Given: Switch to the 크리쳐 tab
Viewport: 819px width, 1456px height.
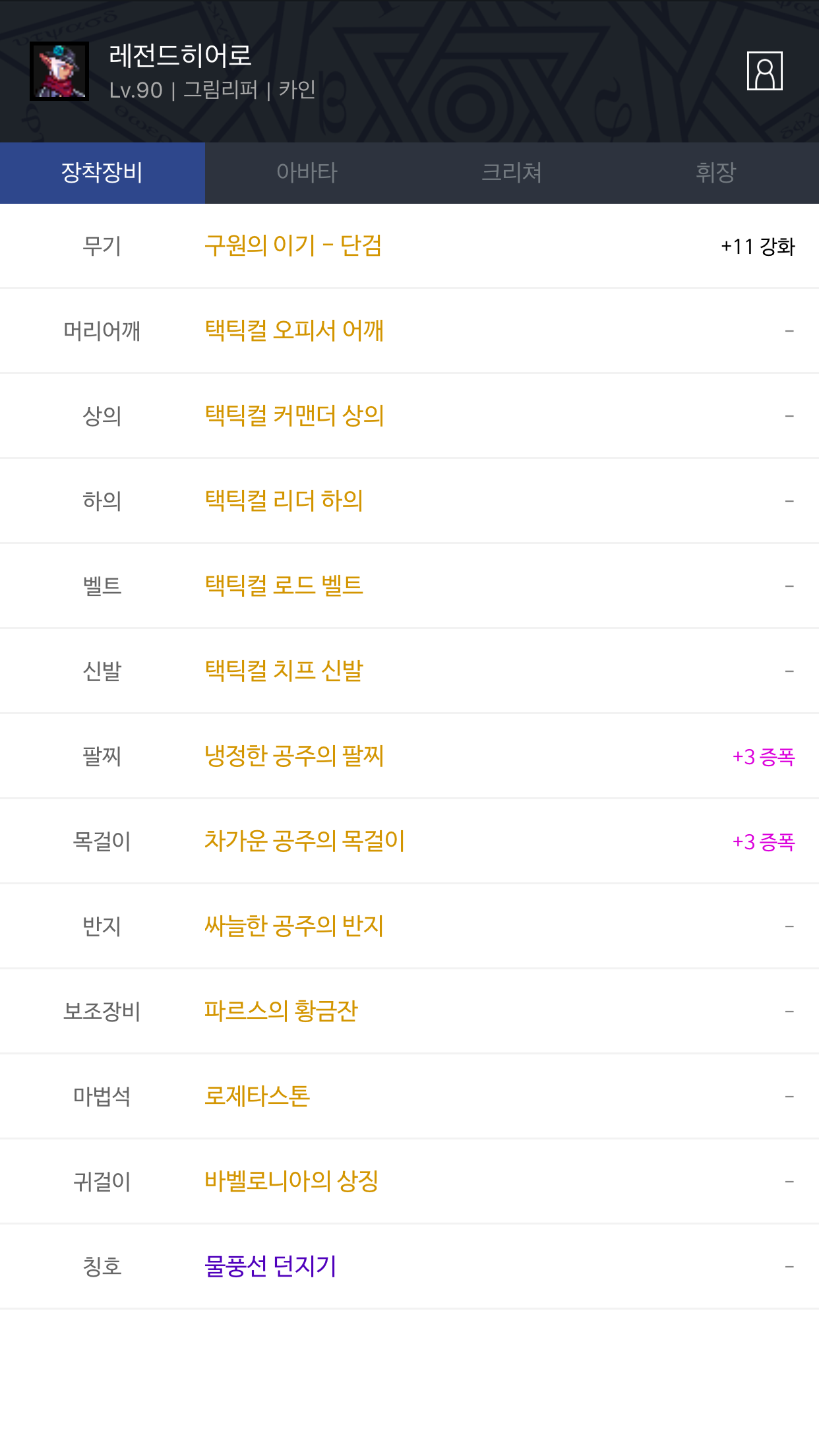Looking at the screenshot, I should (x=512, y=173).
